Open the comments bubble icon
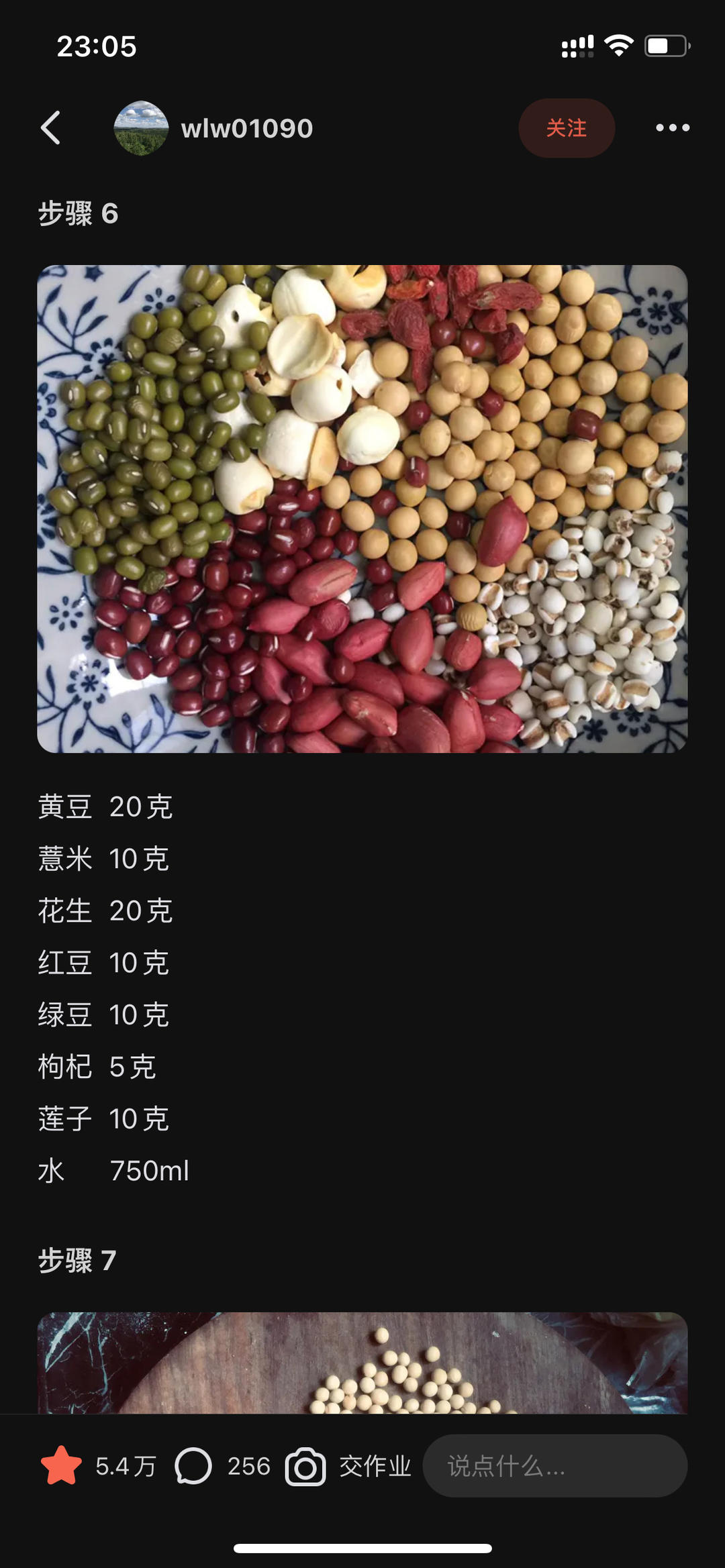Image resolution: width=725 pixels, height=1568 pixels. pyautogui.click(x=193, y=1466)
